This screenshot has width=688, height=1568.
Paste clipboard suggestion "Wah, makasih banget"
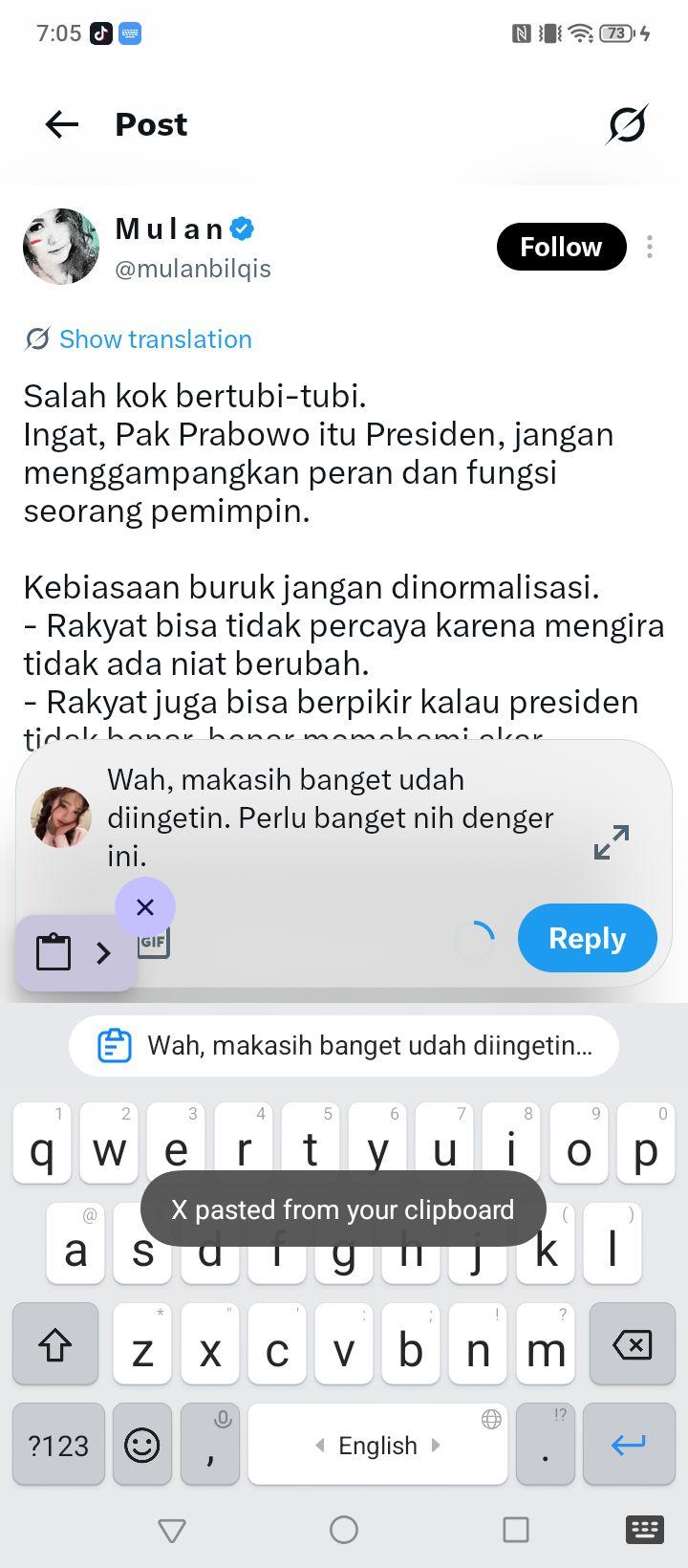344,1046
